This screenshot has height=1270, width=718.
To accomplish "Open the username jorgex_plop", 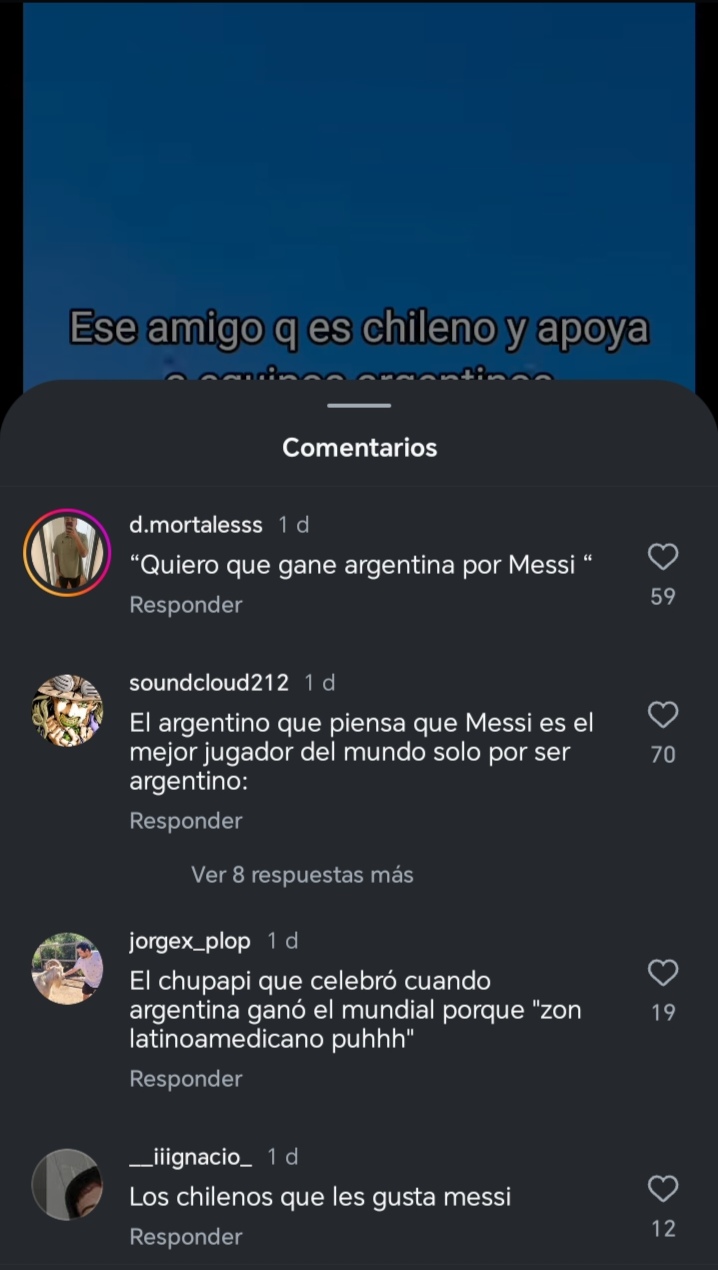I will [190, 941].
